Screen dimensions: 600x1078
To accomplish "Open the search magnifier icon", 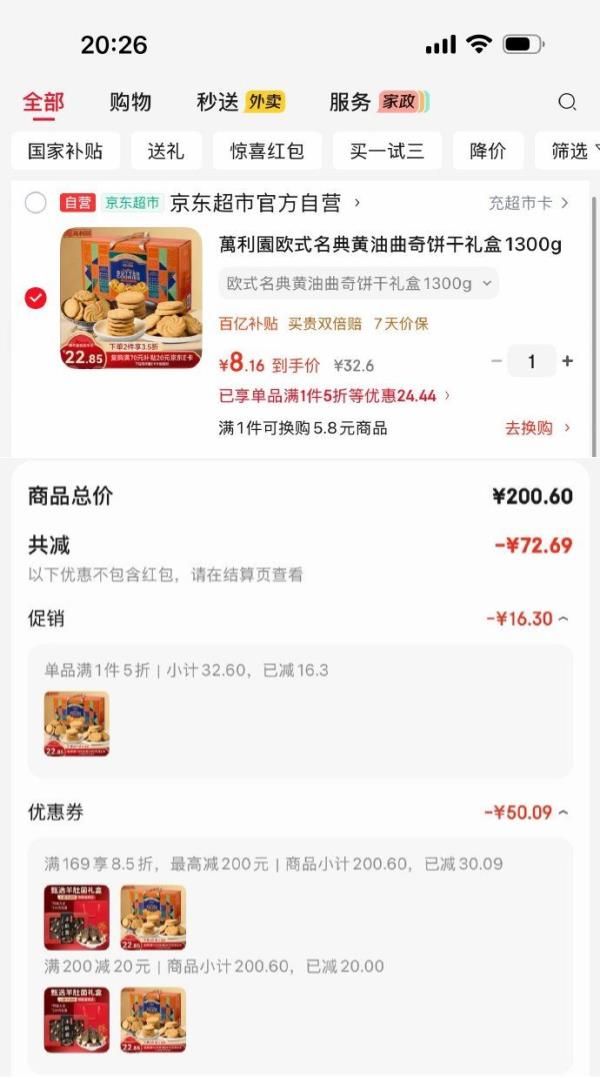I will 567,102.
